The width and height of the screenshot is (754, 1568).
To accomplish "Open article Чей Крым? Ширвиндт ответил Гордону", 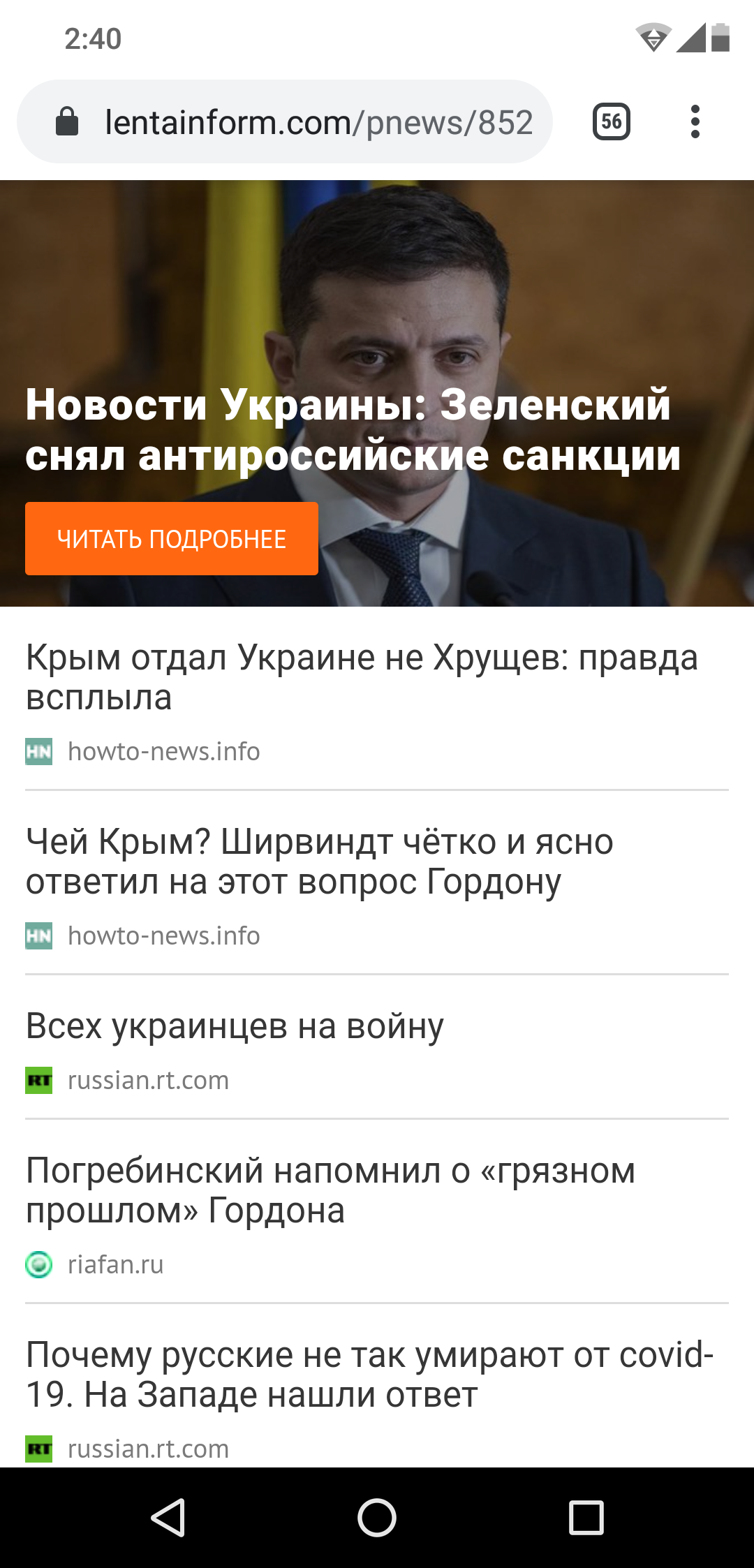I will point(320,861).
